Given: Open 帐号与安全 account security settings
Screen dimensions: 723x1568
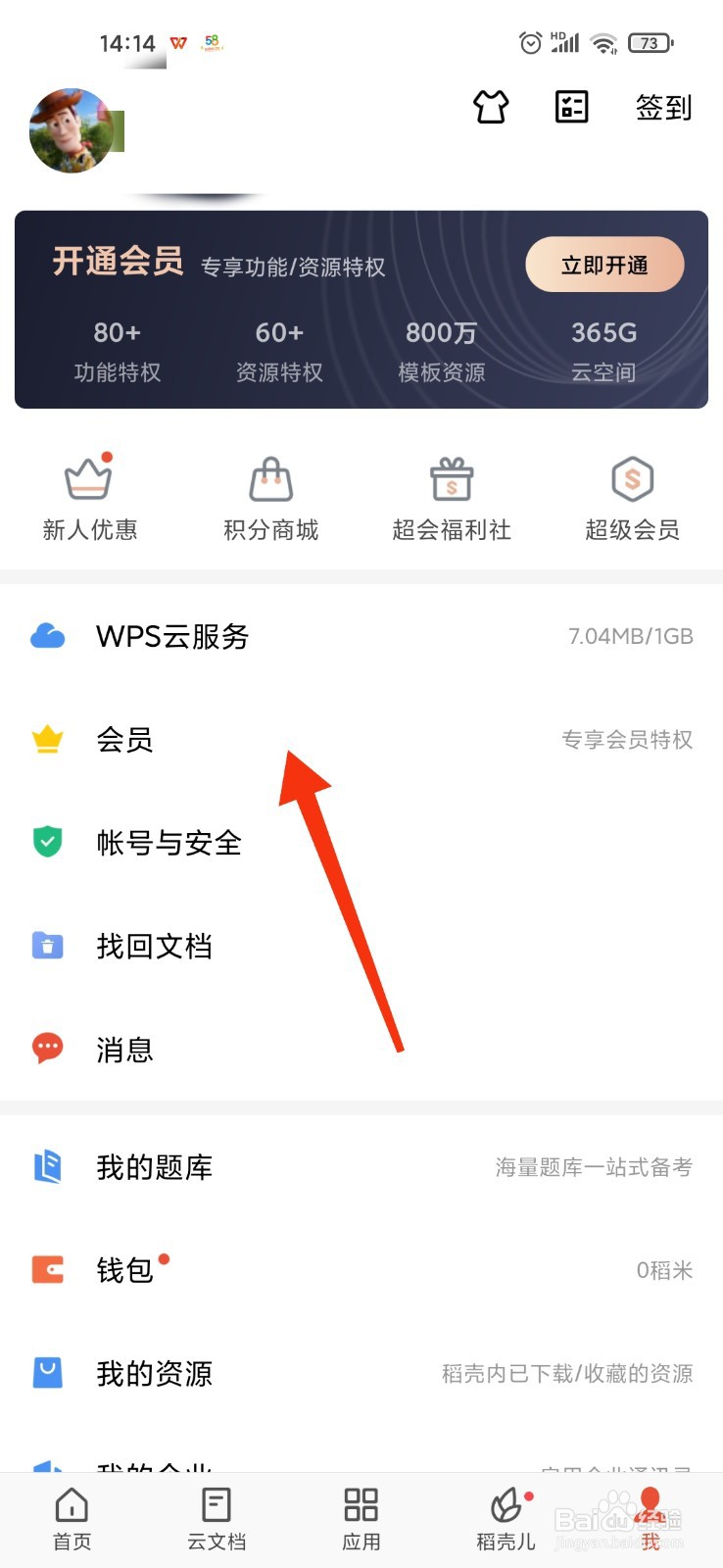Looking at the screenshot, I should [169, 843].
